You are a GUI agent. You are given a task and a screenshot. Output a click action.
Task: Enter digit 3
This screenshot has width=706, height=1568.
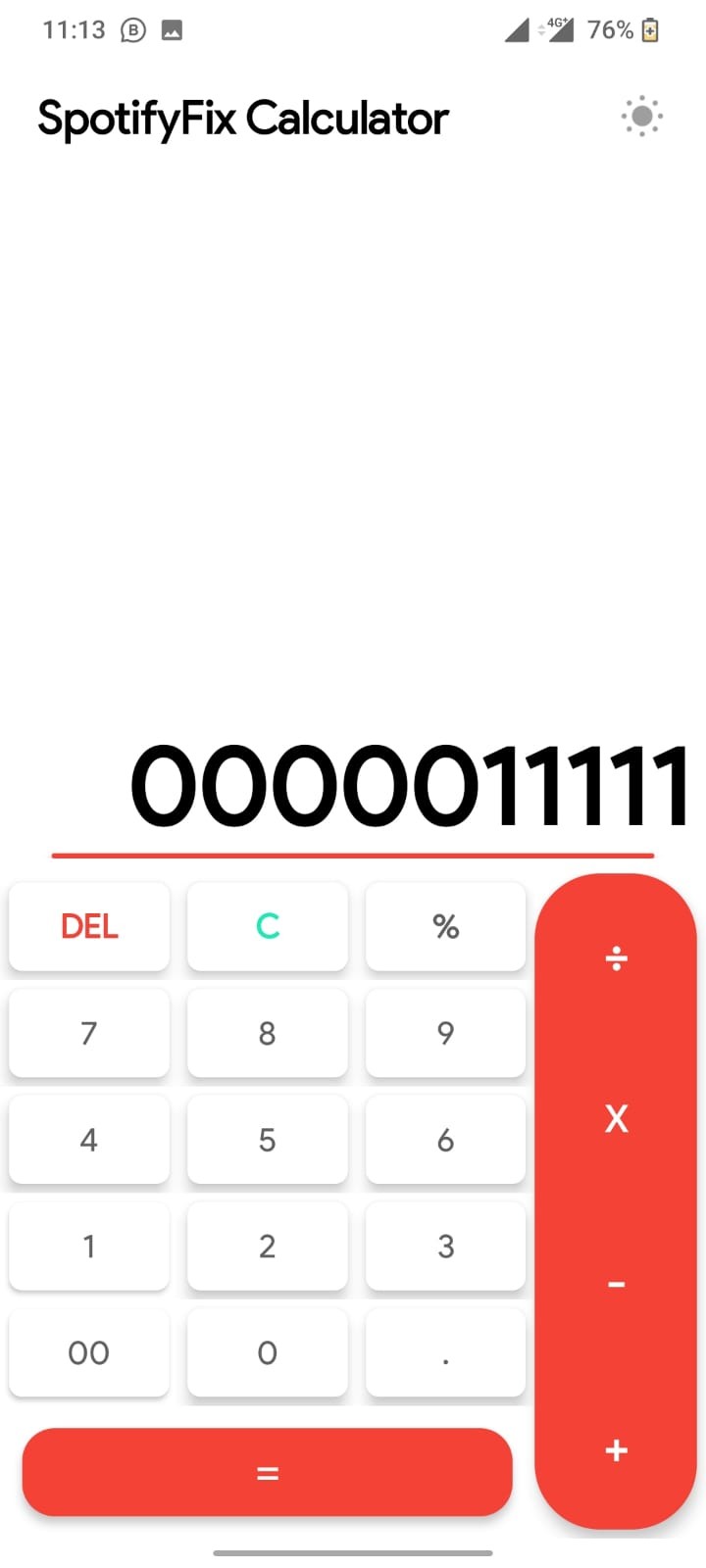click(x=445, y=1247)
